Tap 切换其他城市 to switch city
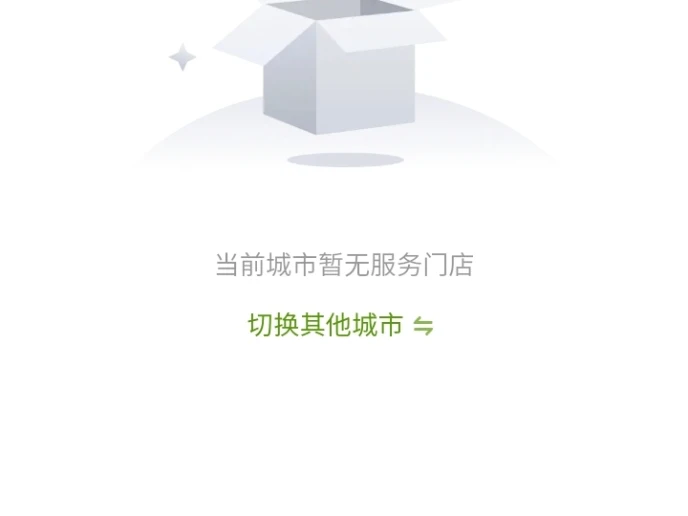Screen dimensions: 688x516 click(341, 325)
